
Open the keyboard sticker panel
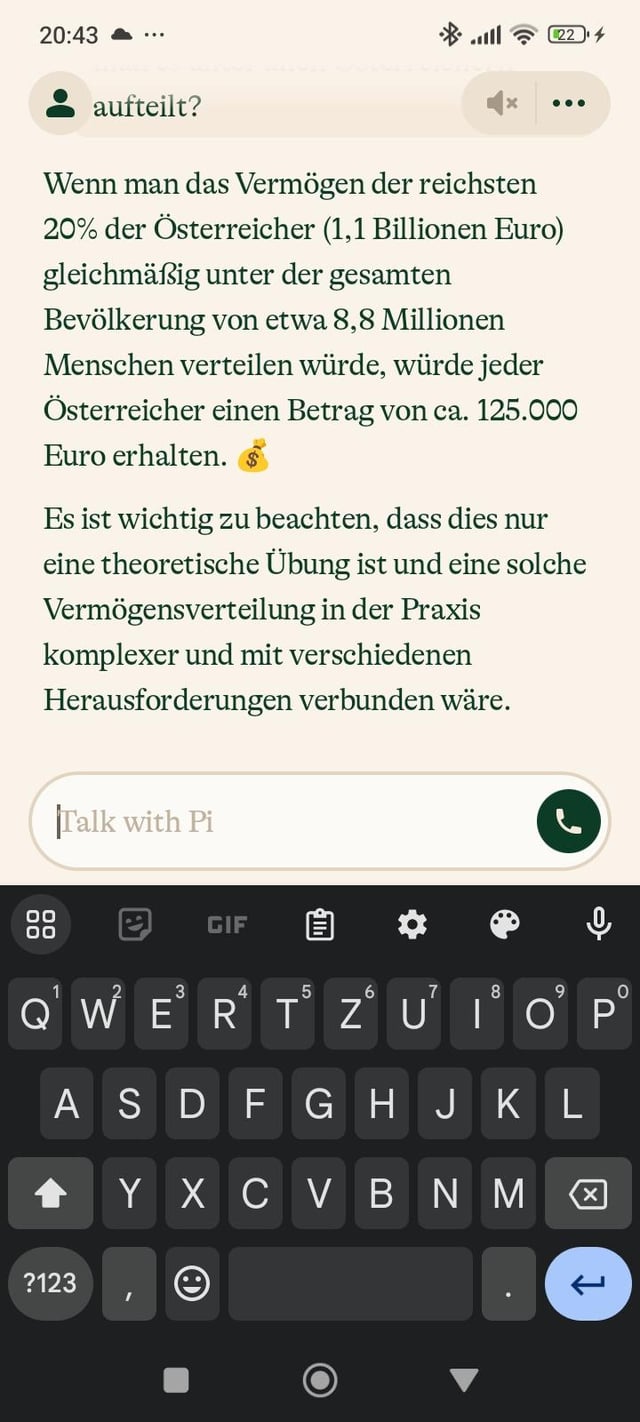coord(135,924)
